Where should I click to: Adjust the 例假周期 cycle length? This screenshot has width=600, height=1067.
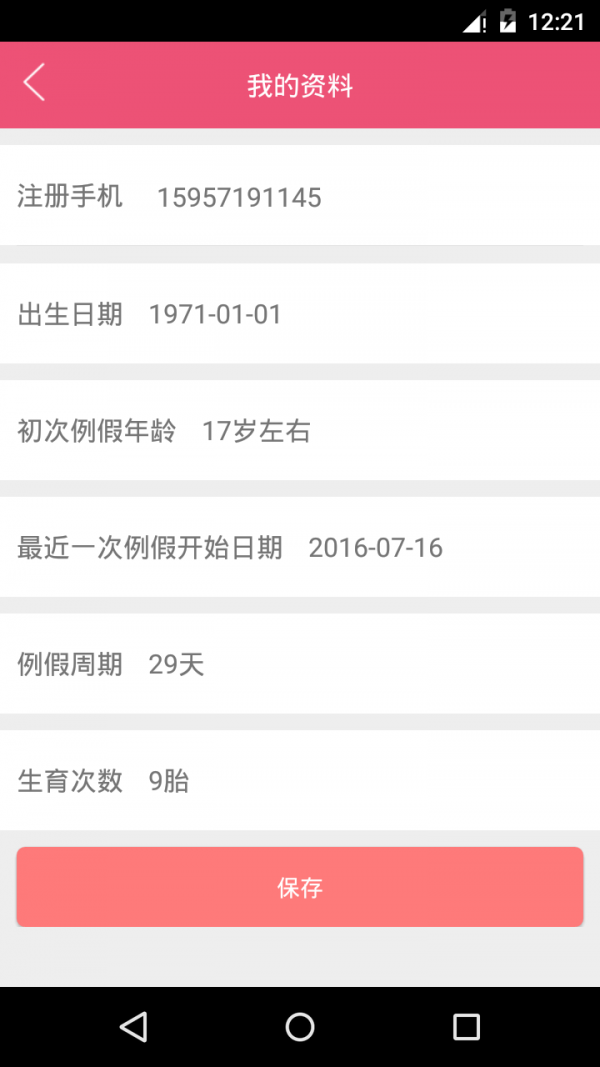pyautogui.click(x=300, y=664)
